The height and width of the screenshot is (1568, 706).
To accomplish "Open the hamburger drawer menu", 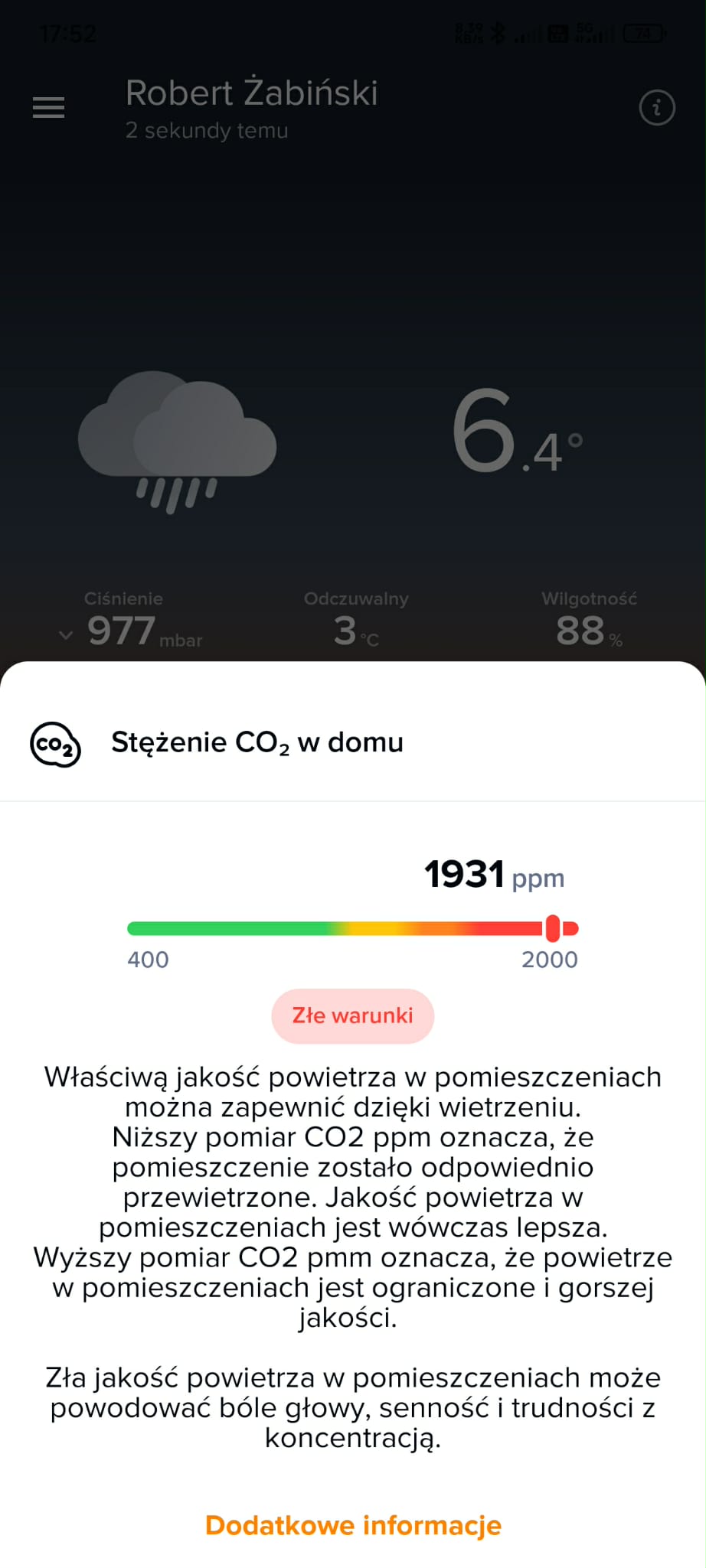I will coord(48,108).
